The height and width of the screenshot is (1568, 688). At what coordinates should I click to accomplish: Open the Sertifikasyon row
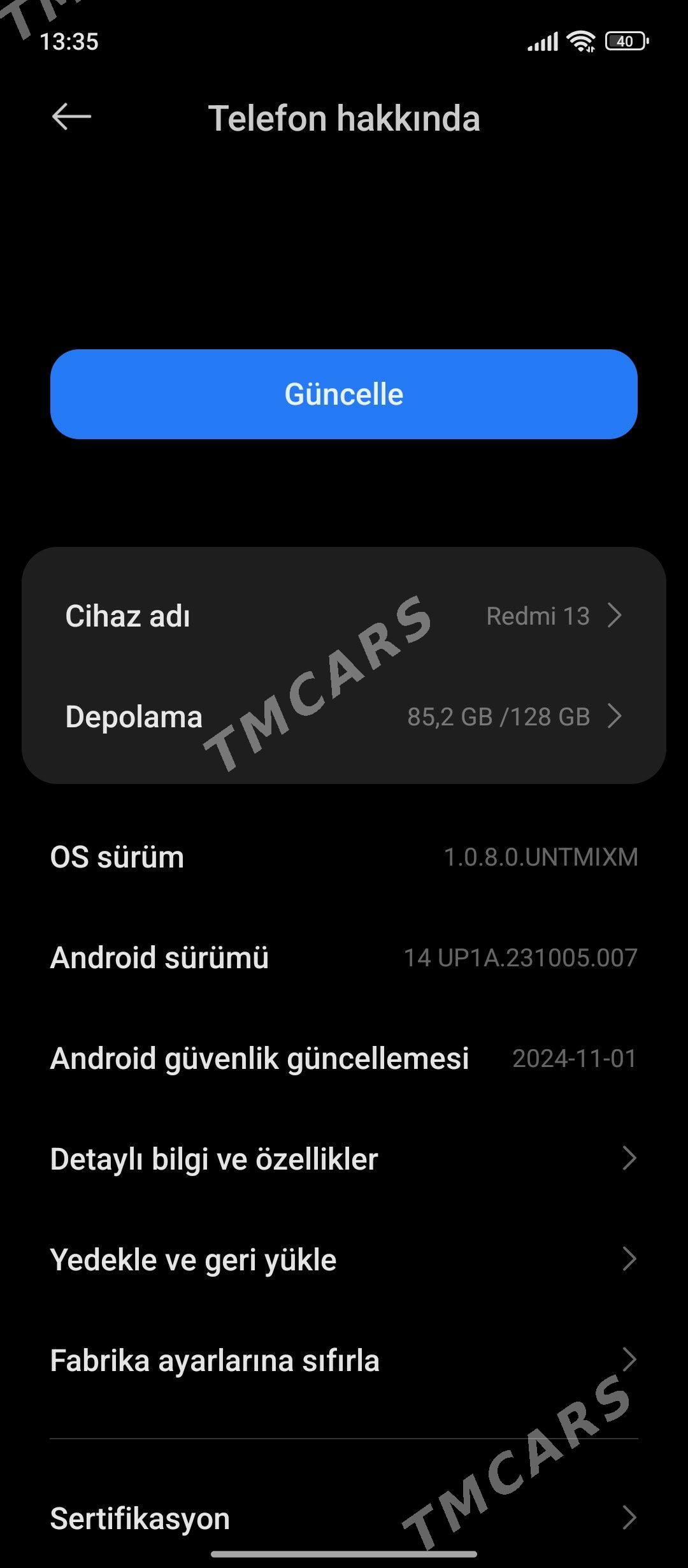344,1518
